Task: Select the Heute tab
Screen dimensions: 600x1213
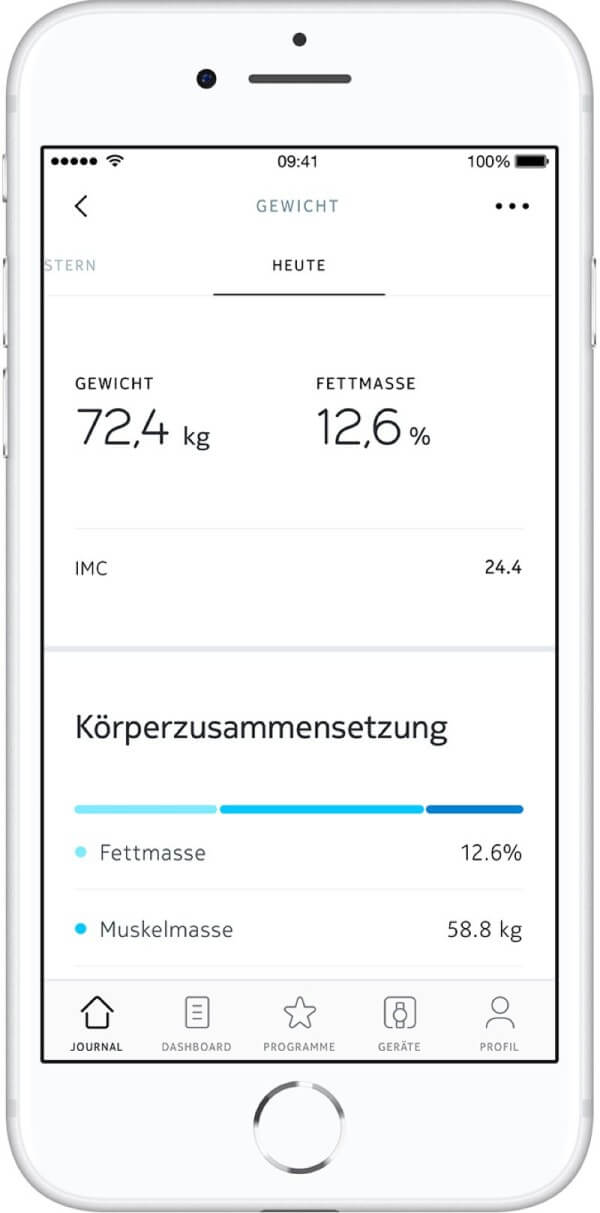Action: point(299,266)
